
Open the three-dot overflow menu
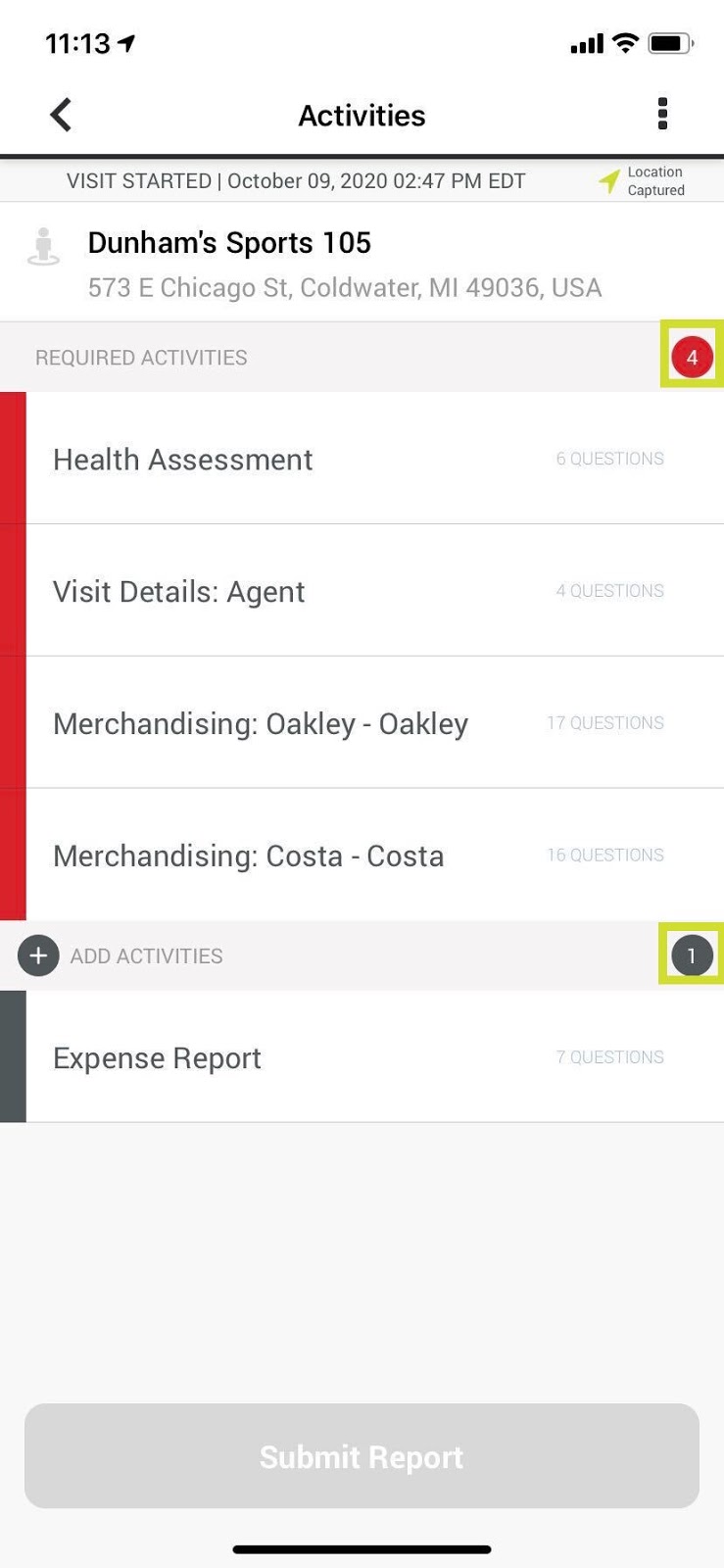663,114
